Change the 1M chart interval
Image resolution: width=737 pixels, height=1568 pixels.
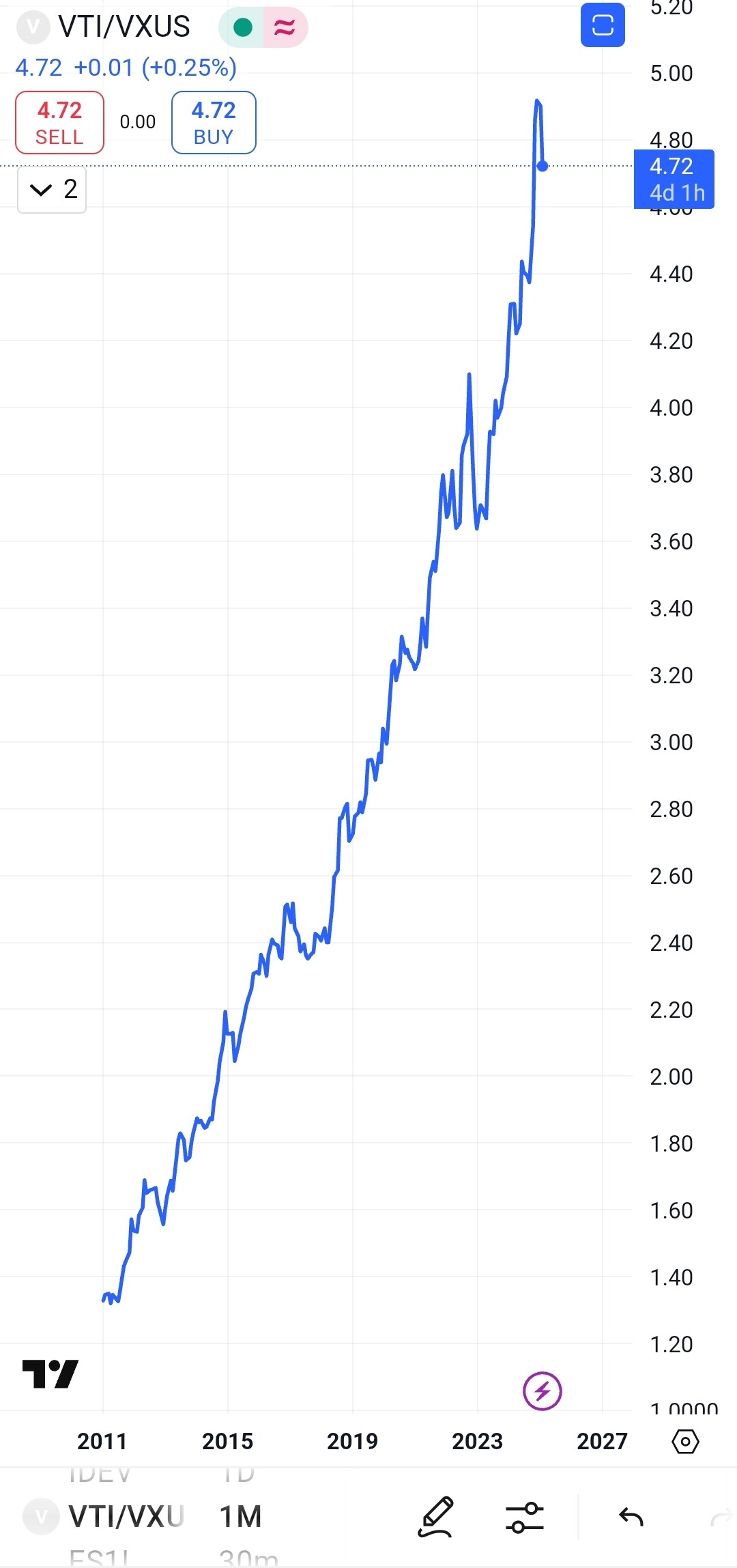click(x=240, y=1517)
